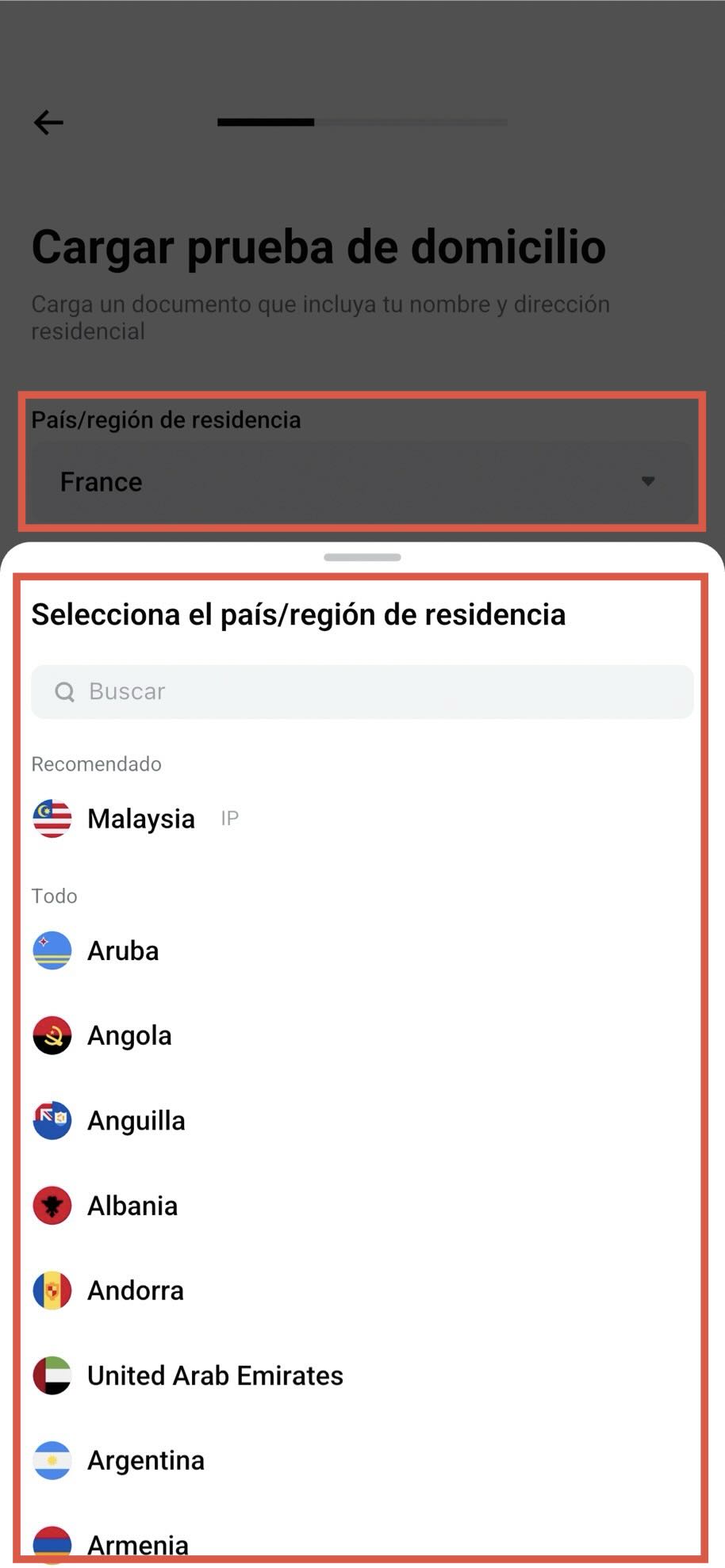Click the Albania flag icon
This screenshot has width=725, height=1568.
(x=52, y=1206)
